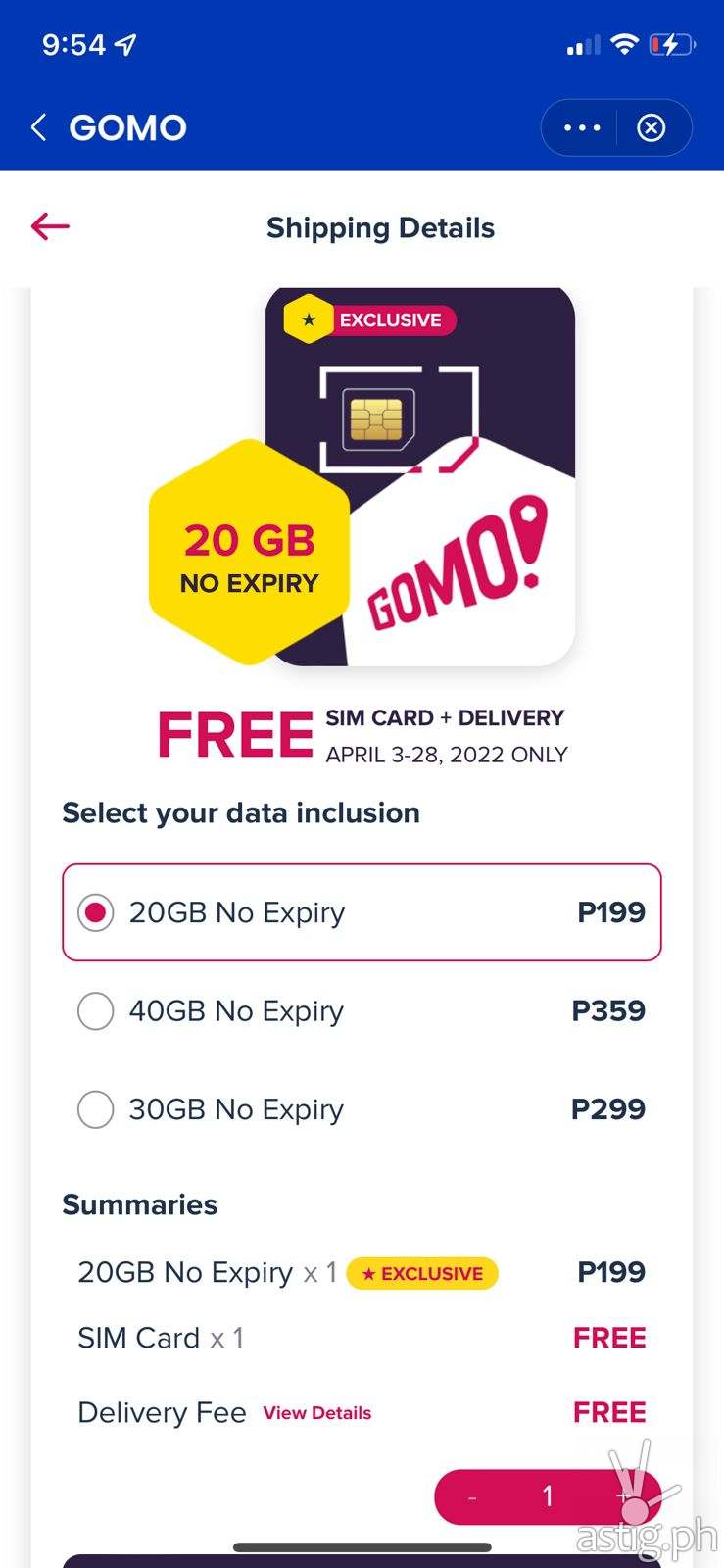Close the GOMO mini app

point(652,127)
